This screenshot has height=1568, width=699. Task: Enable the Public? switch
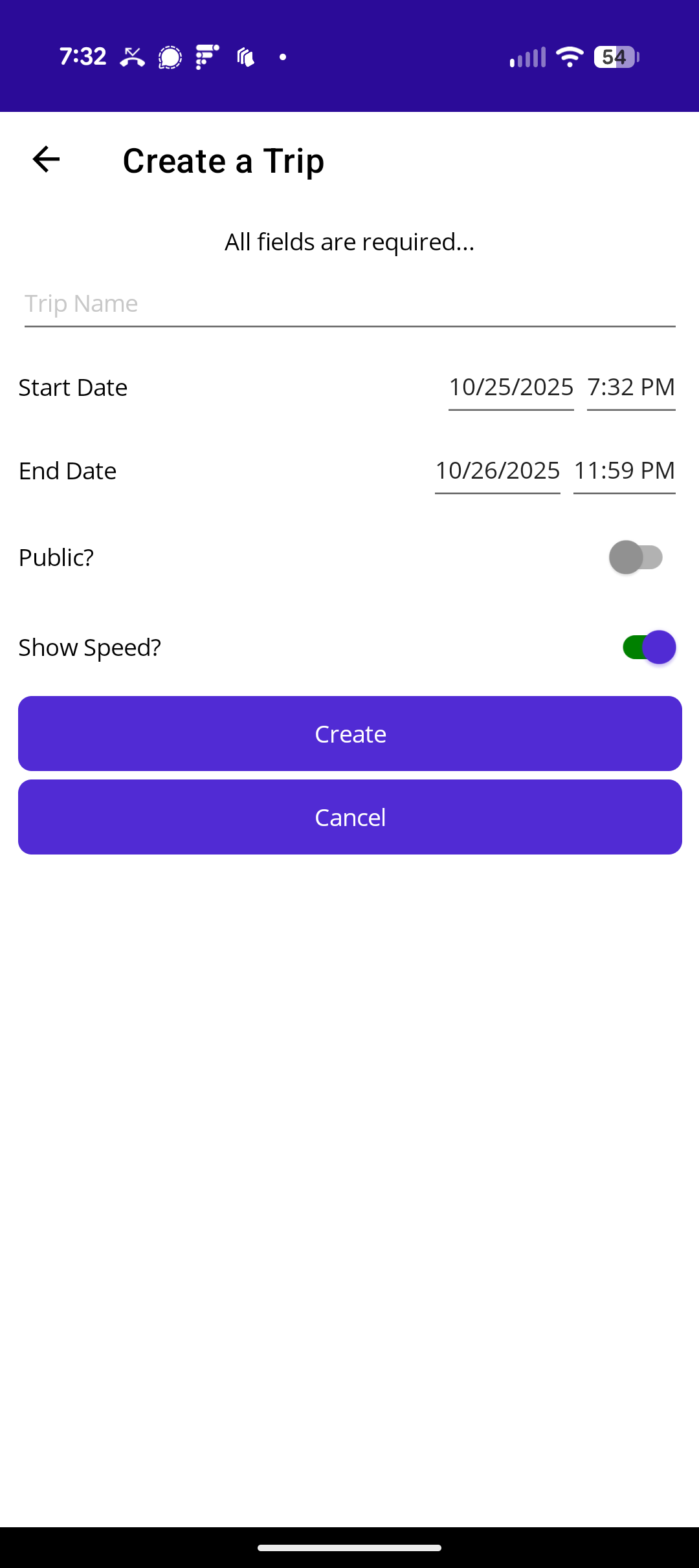click(x=636, y=557)
